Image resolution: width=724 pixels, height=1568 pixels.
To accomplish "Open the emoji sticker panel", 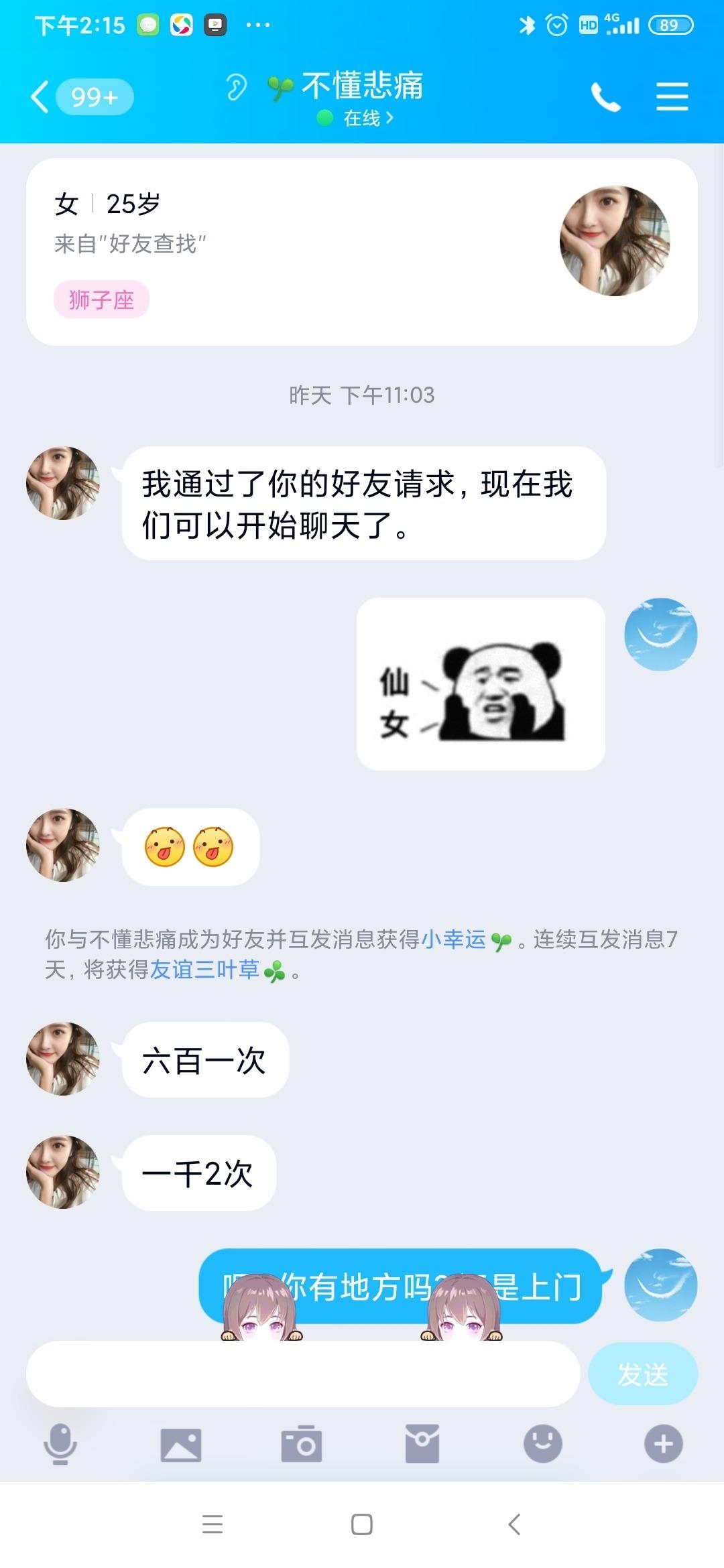I will [543, 1443].
